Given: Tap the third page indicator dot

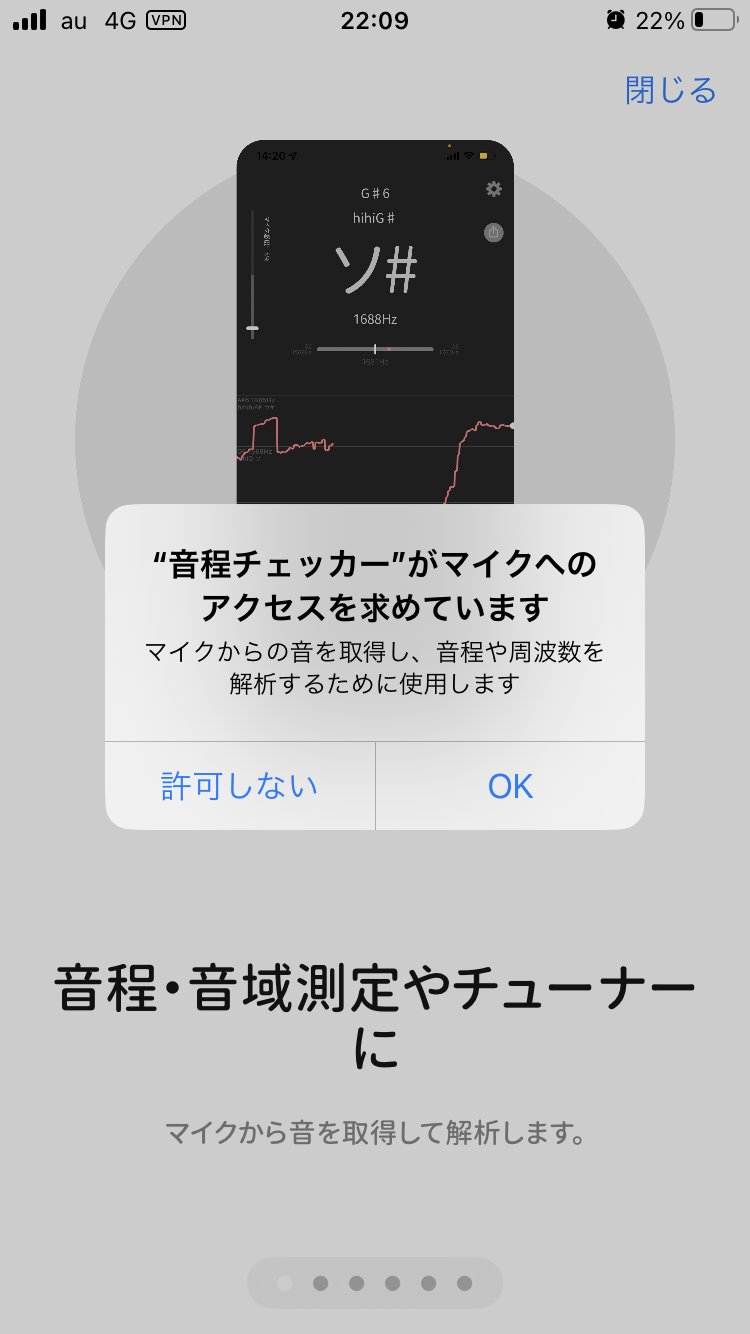Looking at the screenshot, I should pyautogui.click(x=356, y=1282).
